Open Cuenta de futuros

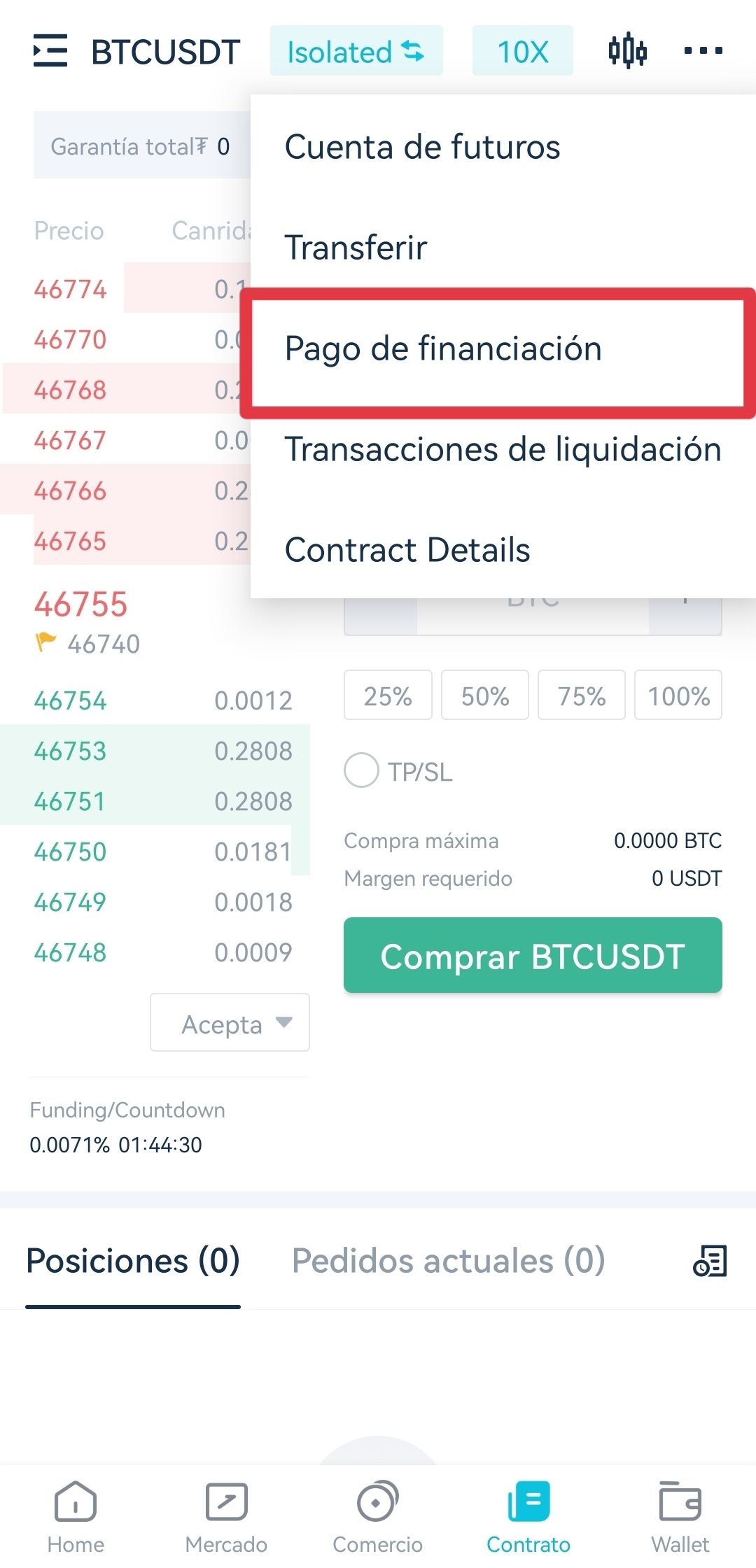pyautogui.click(x=422, y=147)
